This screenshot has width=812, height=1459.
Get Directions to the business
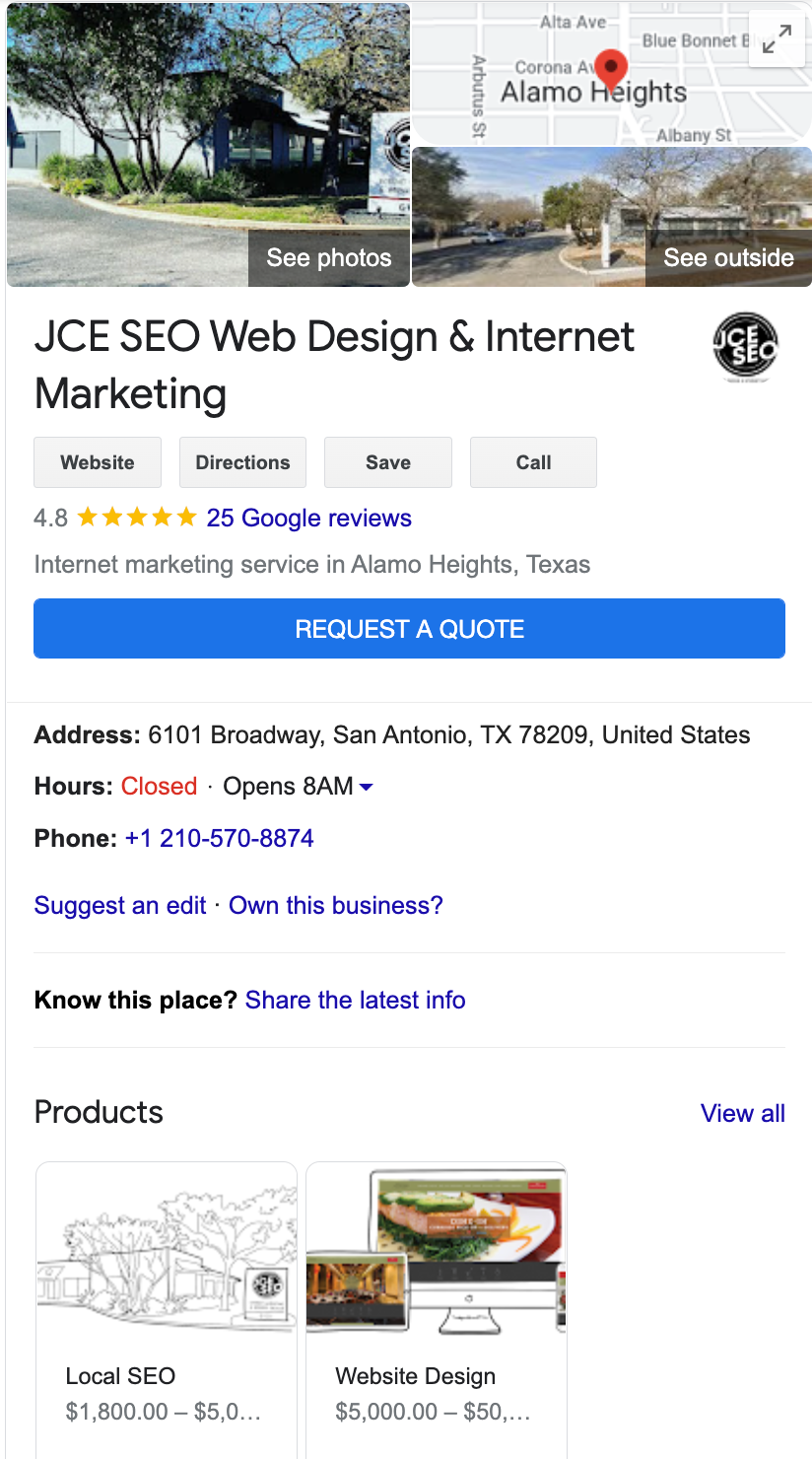click(242, 462)
